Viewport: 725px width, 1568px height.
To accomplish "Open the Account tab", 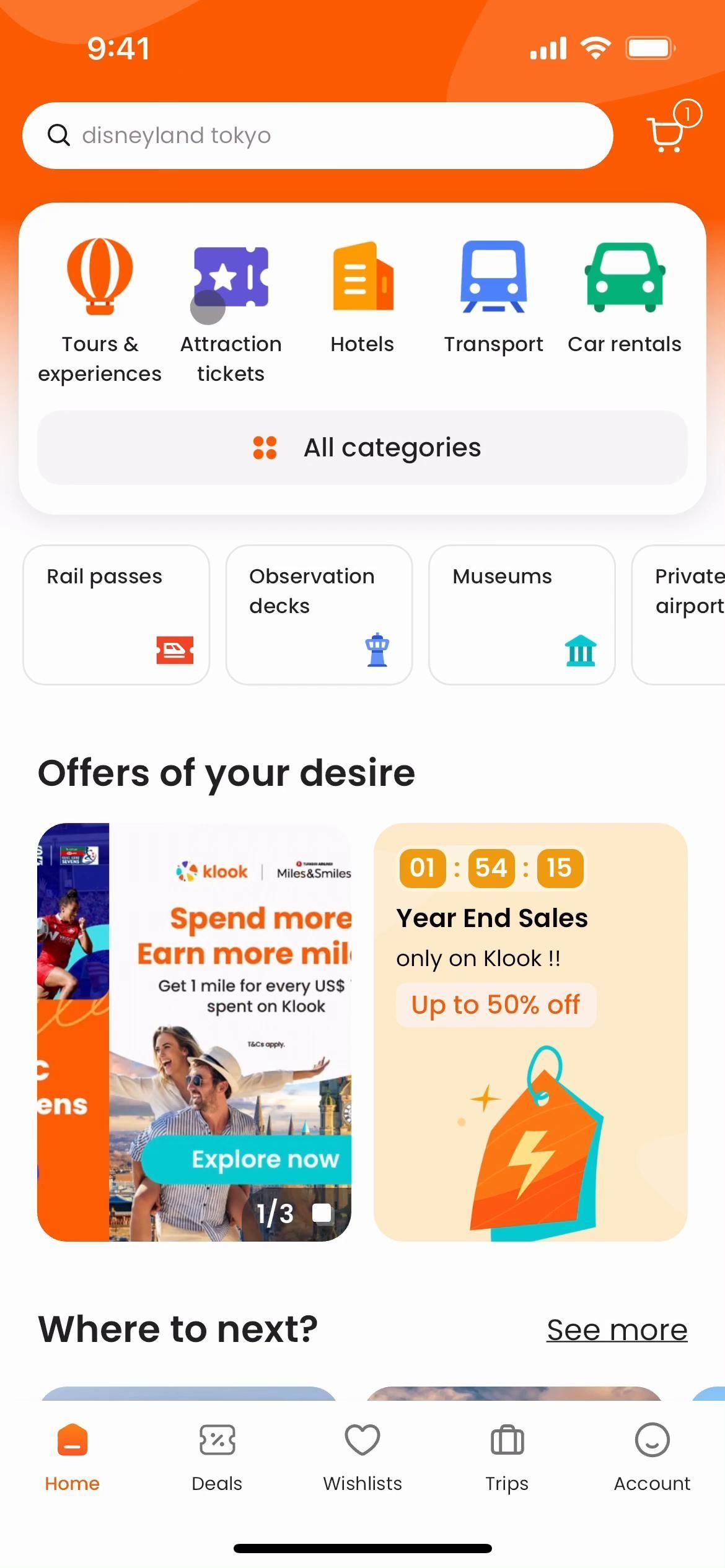I will click(x=652, y=1457).
